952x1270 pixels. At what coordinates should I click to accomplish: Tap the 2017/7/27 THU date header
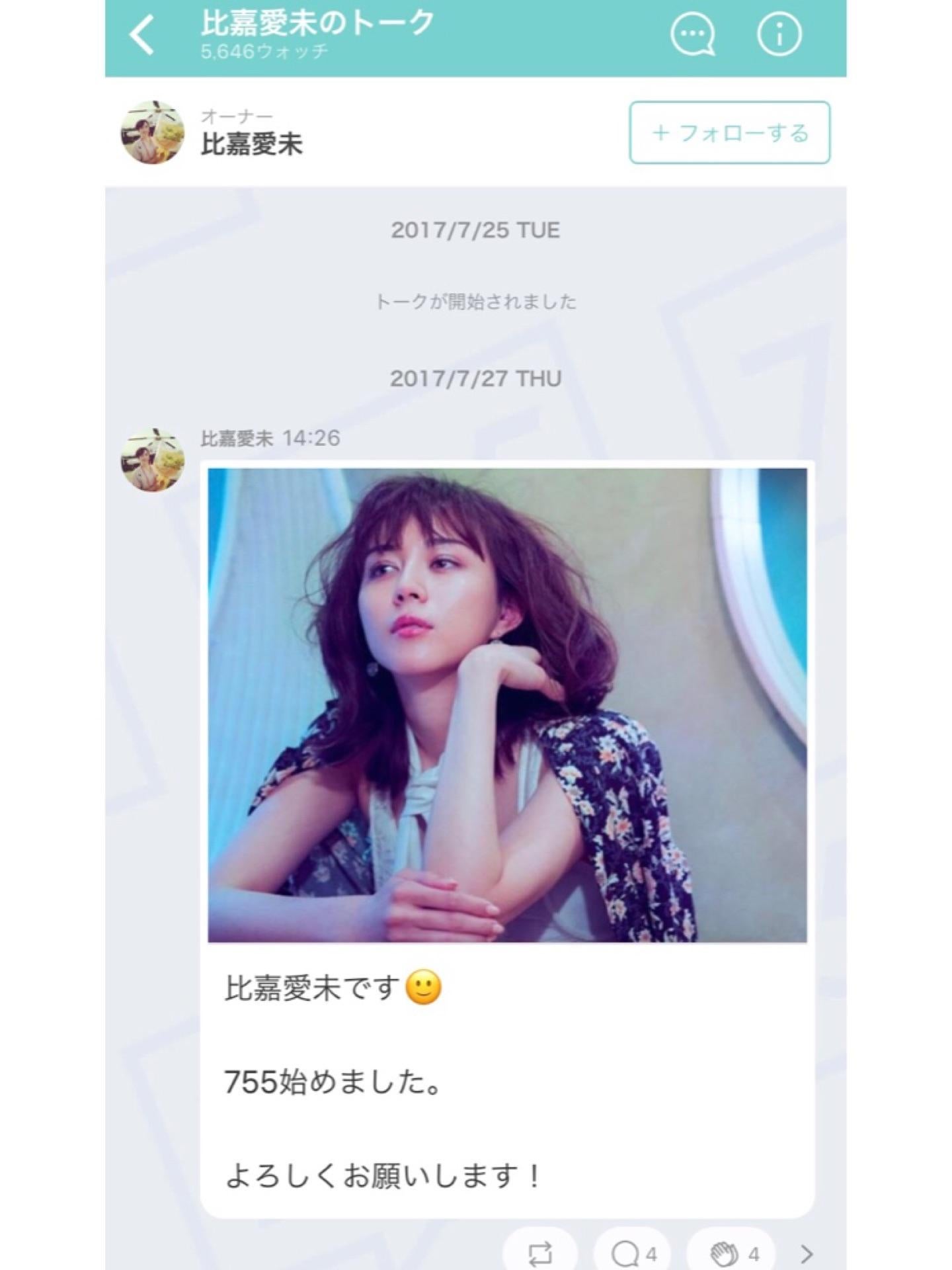pyautogui.click(x=475, y=378)
